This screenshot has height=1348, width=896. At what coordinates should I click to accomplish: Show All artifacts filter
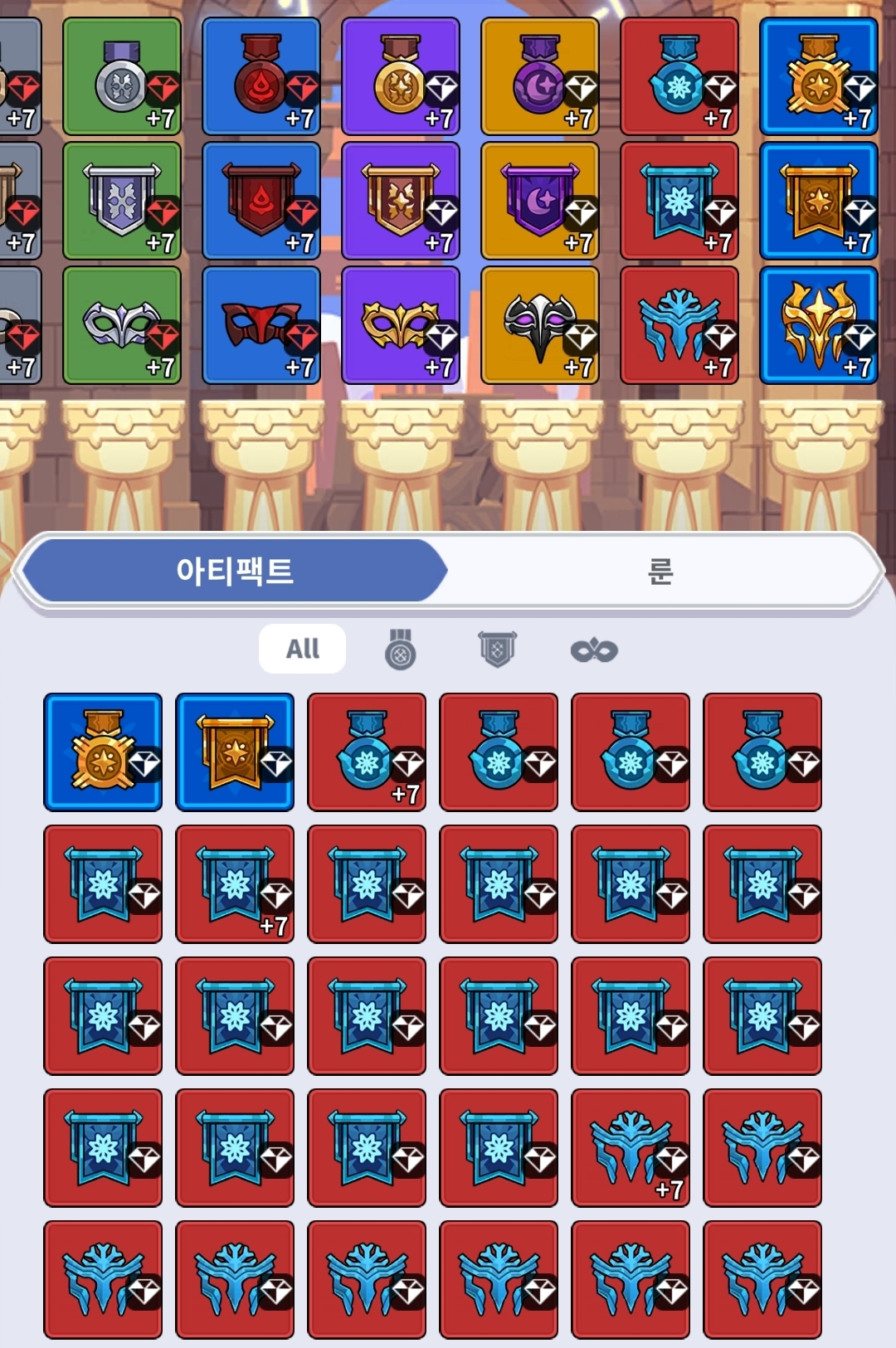coord(302,649)
